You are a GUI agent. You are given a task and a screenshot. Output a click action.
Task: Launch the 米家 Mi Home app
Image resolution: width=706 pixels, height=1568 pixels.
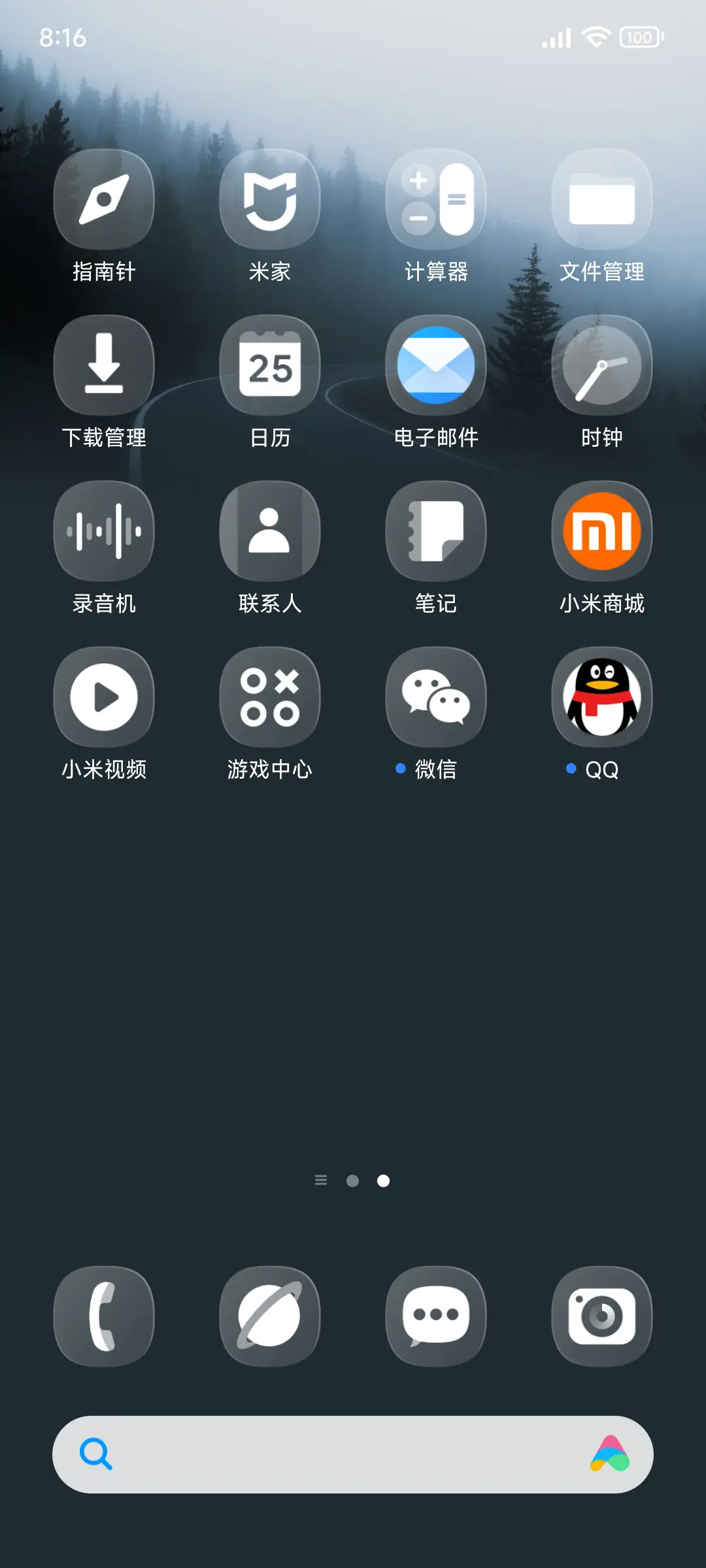pos(270,200)
